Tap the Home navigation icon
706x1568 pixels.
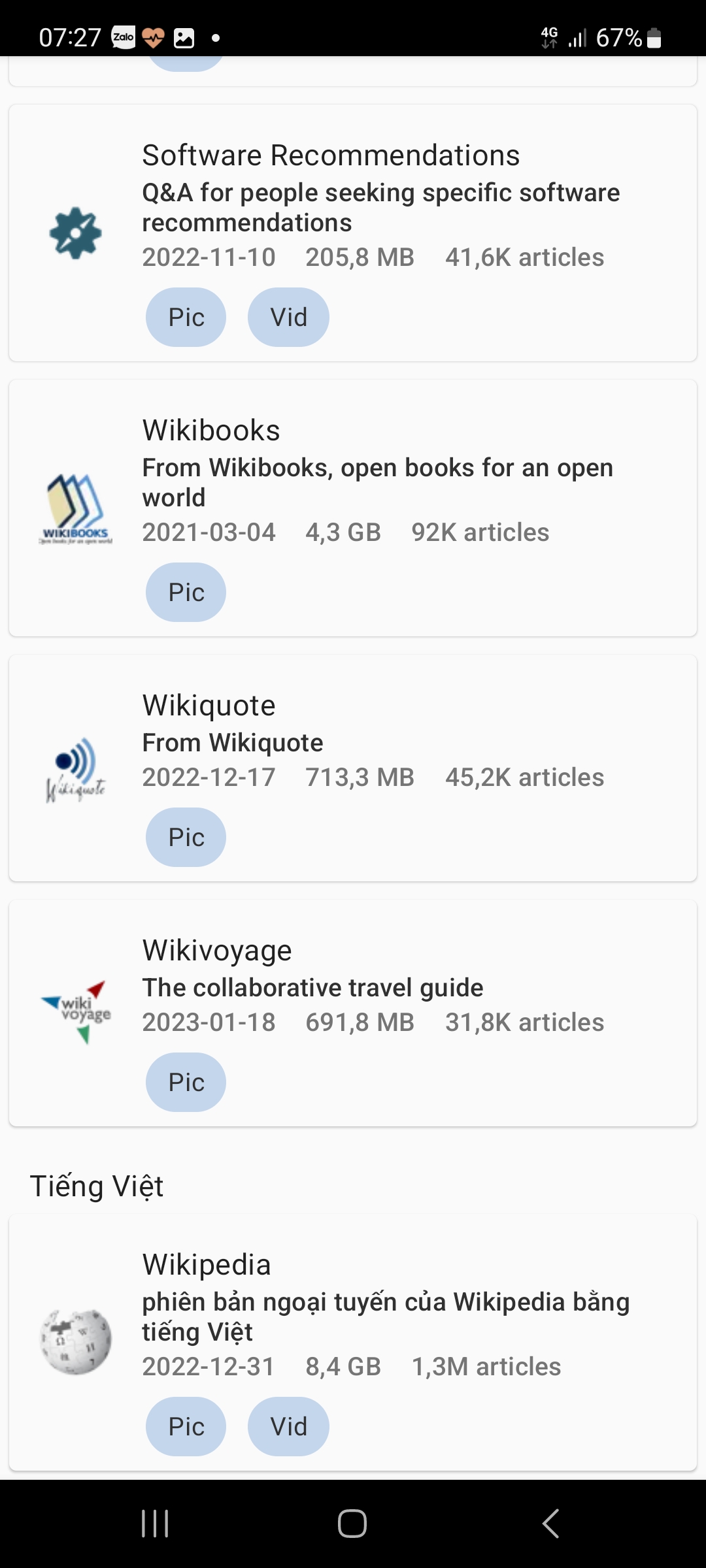(x=351, y=1524)
